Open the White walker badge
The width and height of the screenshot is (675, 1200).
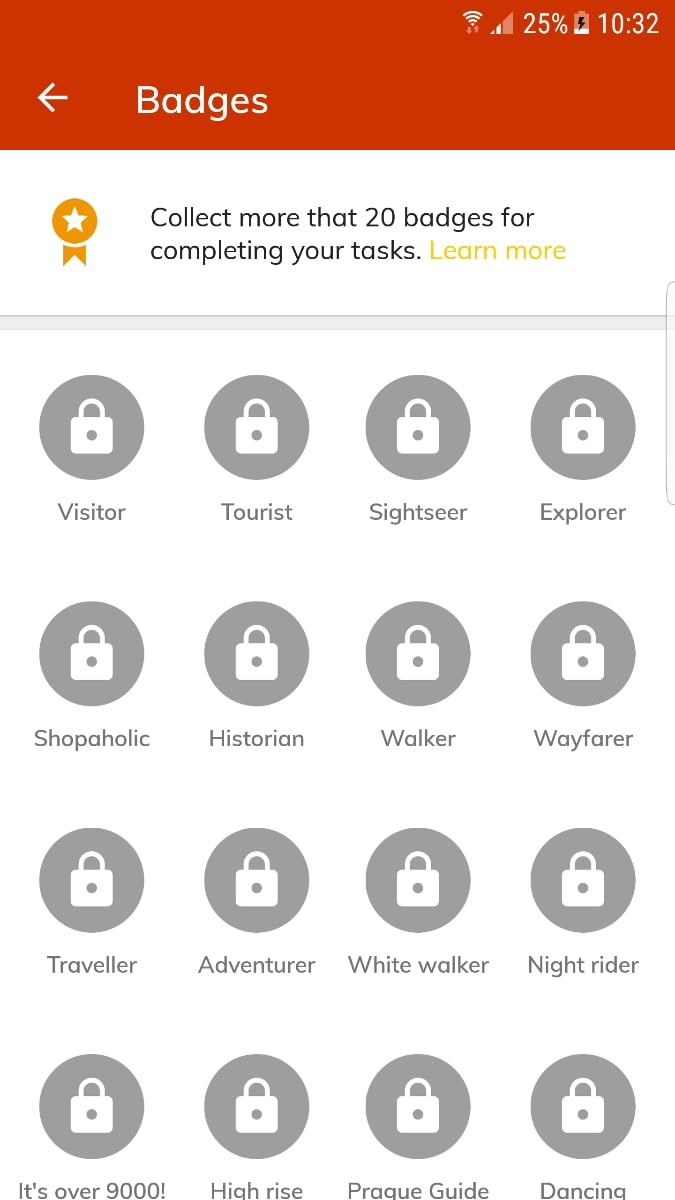click(418, 880)
